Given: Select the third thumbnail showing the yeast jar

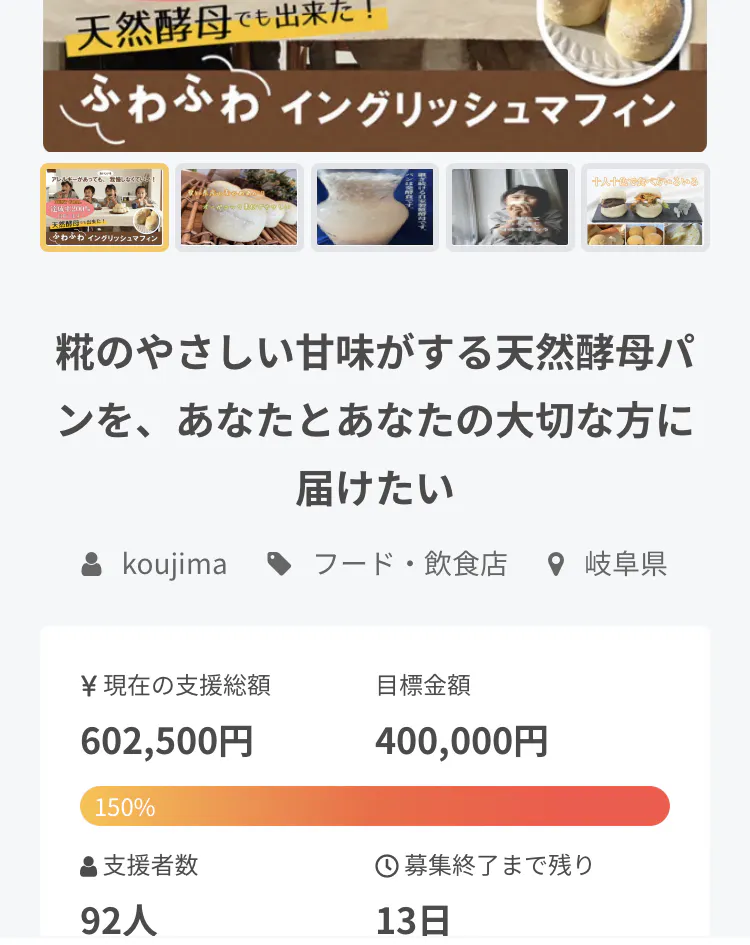Looking at the screenshot, I should (375, 207).
